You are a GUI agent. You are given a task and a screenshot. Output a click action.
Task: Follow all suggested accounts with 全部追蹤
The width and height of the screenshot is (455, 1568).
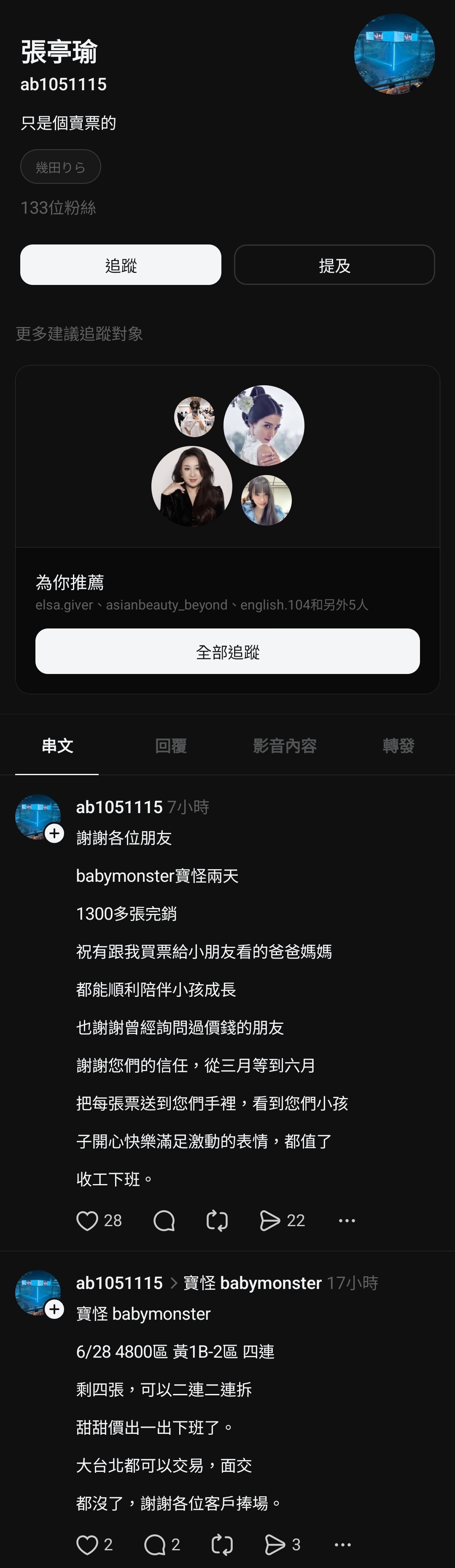click(227, 651)
